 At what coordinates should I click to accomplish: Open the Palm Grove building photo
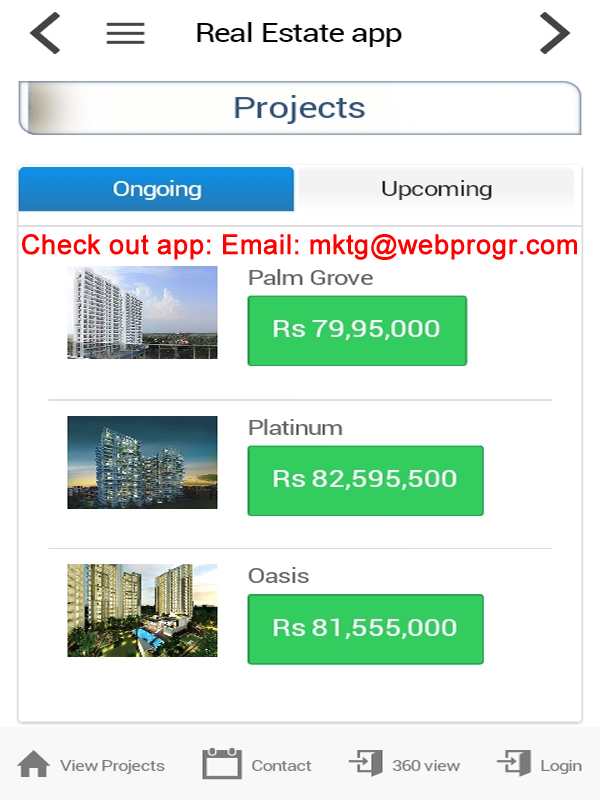142,311
